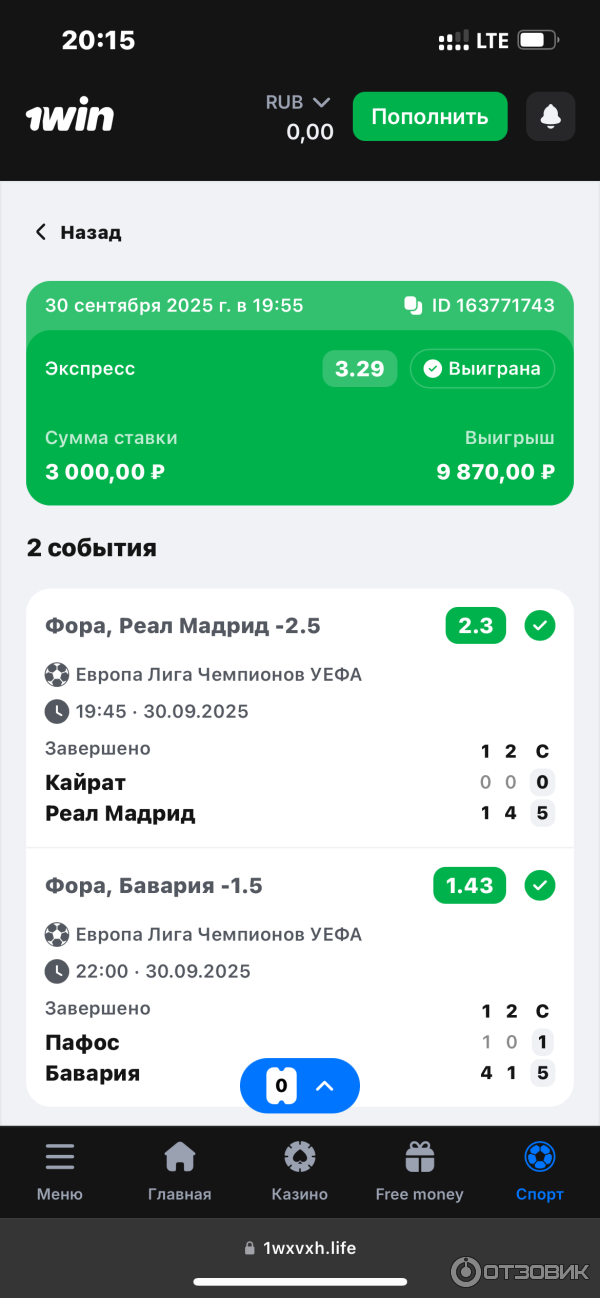Tap the Пополнить deposit button

pyautogui.click(x=430, y=117)
